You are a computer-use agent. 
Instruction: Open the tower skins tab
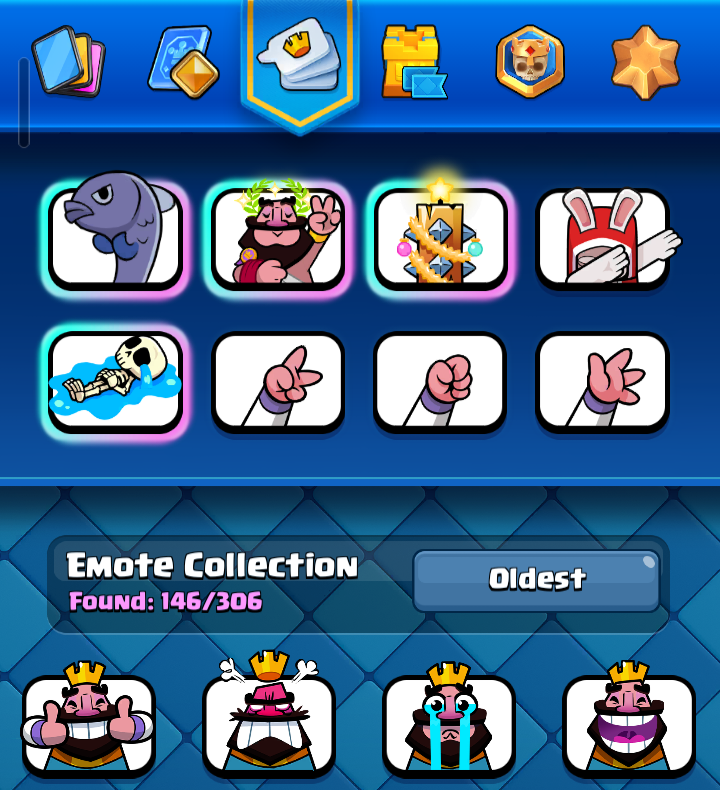click(x=414, y=62)
